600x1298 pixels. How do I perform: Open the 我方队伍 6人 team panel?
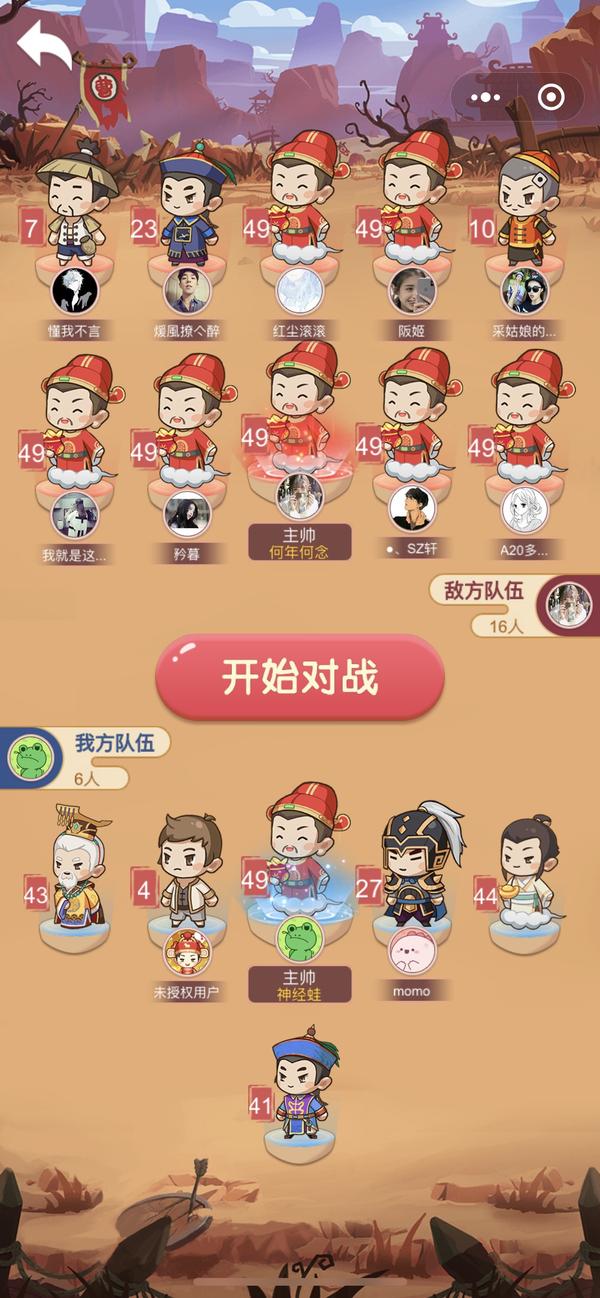click(x=85, y=758)
